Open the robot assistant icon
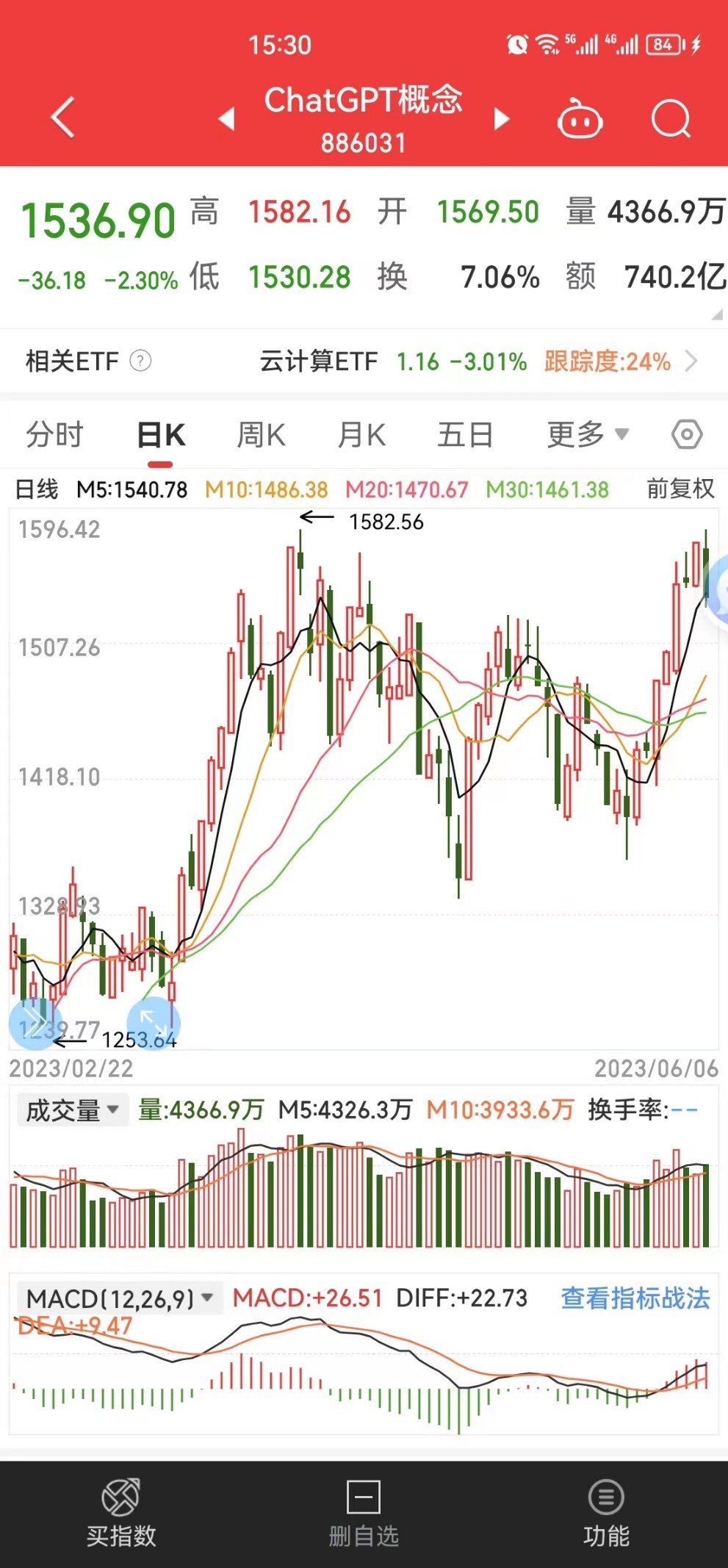Image resolution: width=728 pixels, height=1568 pixels. pos(580,119)
